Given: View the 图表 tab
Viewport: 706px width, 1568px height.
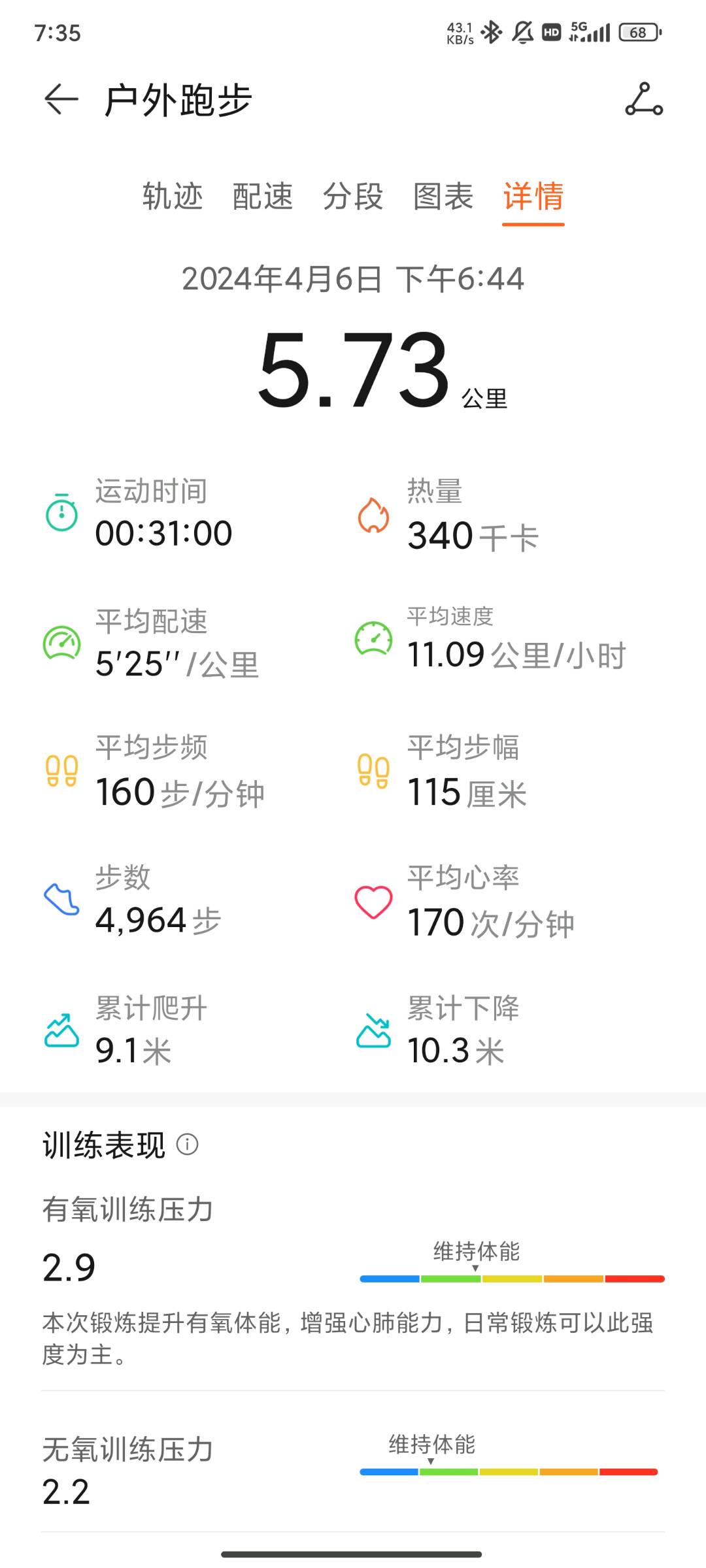Looking at the screenshot, I should [443, 196].
